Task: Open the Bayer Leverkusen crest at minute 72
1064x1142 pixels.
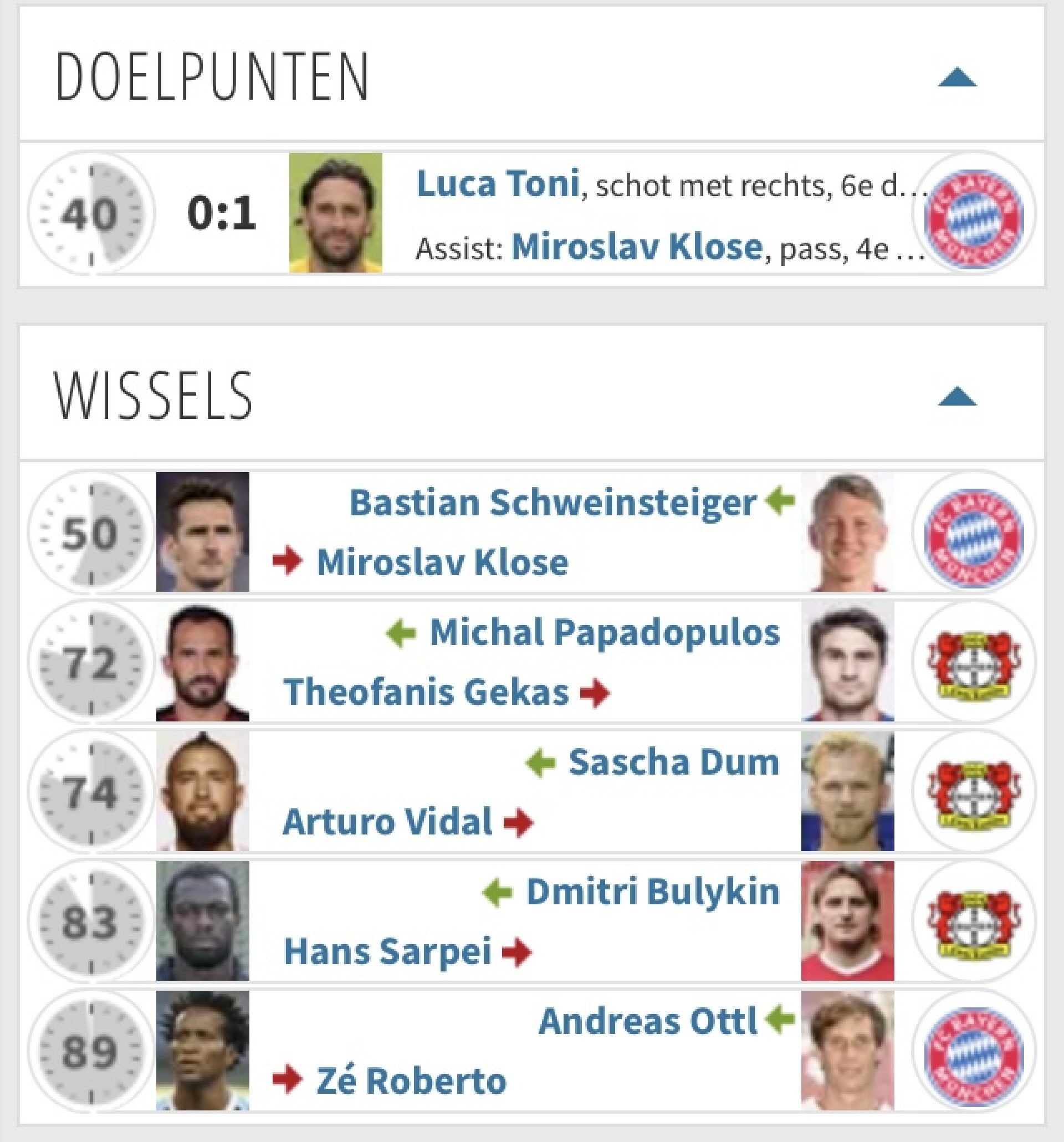Action: pyautogui.click(x=974, y=662)
